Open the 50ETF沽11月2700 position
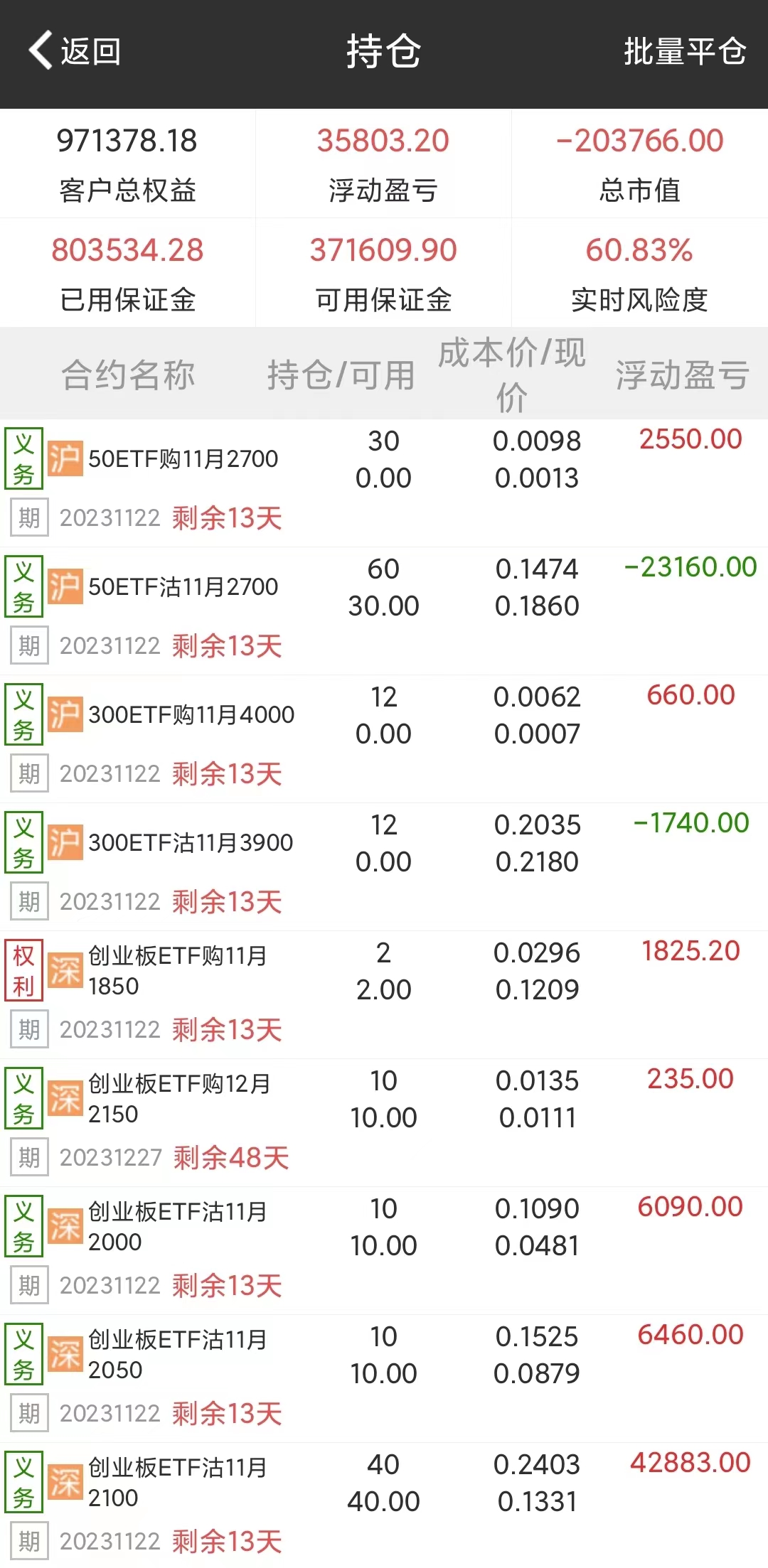Viewport: 768px width, 1568px height. click(183, 587)
